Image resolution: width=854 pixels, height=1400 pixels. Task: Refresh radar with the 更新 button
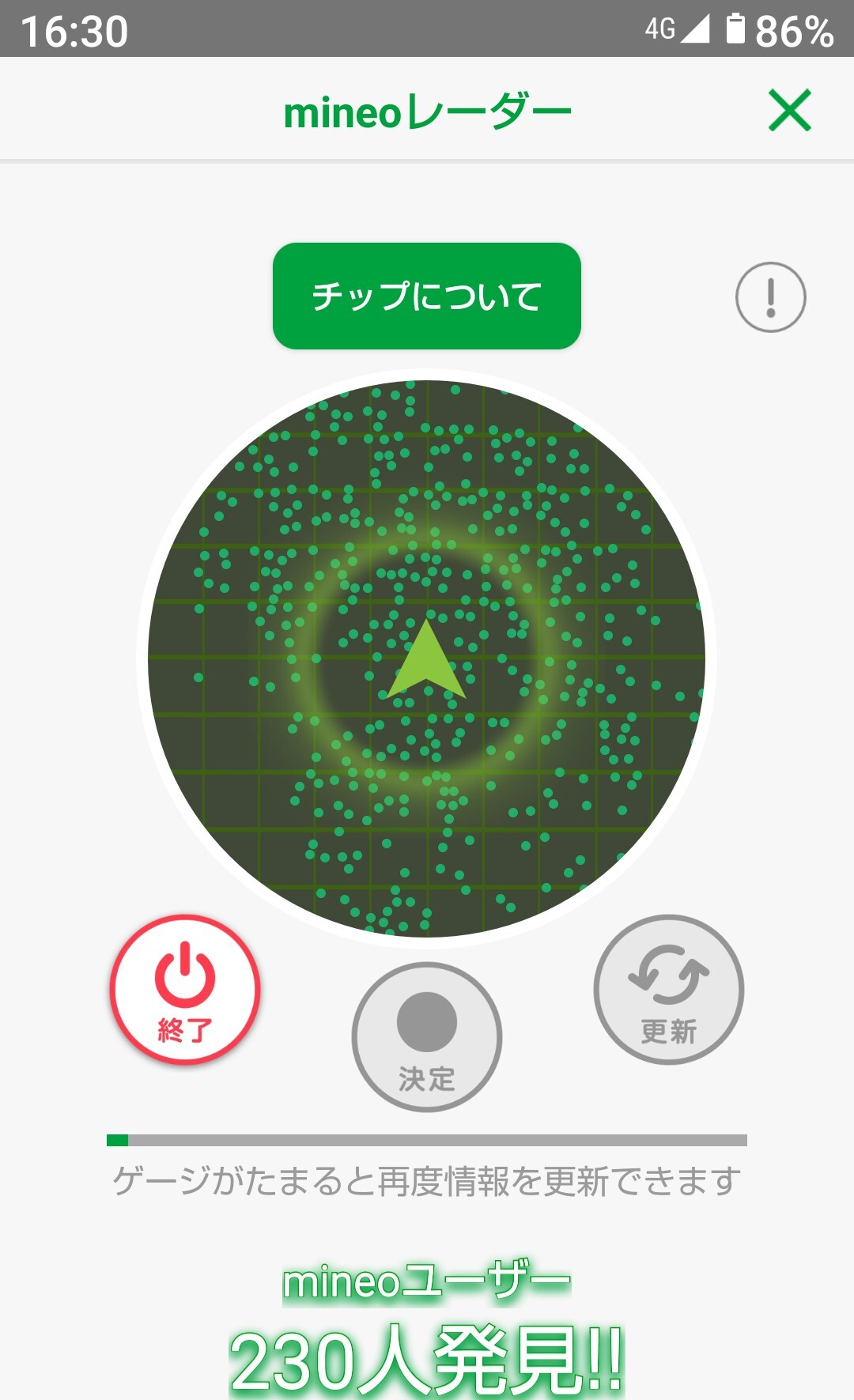tap(668, 989)
